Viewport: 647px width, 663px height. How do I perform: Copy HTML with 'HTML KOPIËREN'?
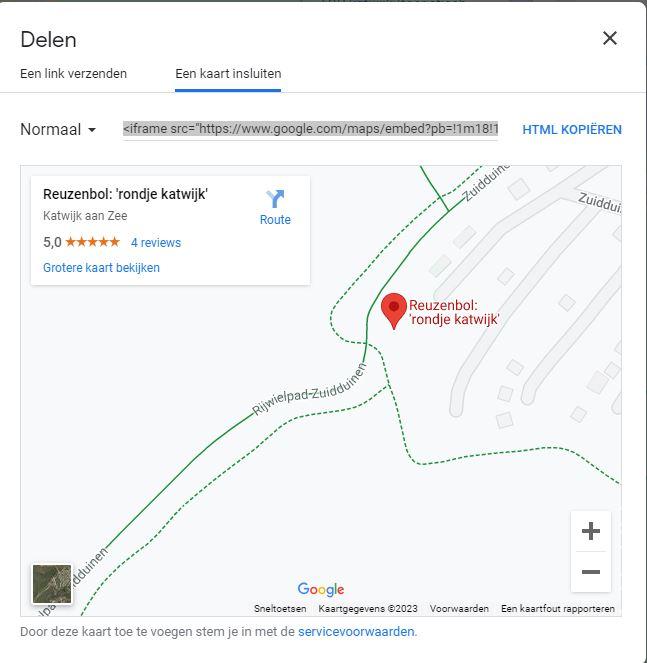tap(571, 130)
